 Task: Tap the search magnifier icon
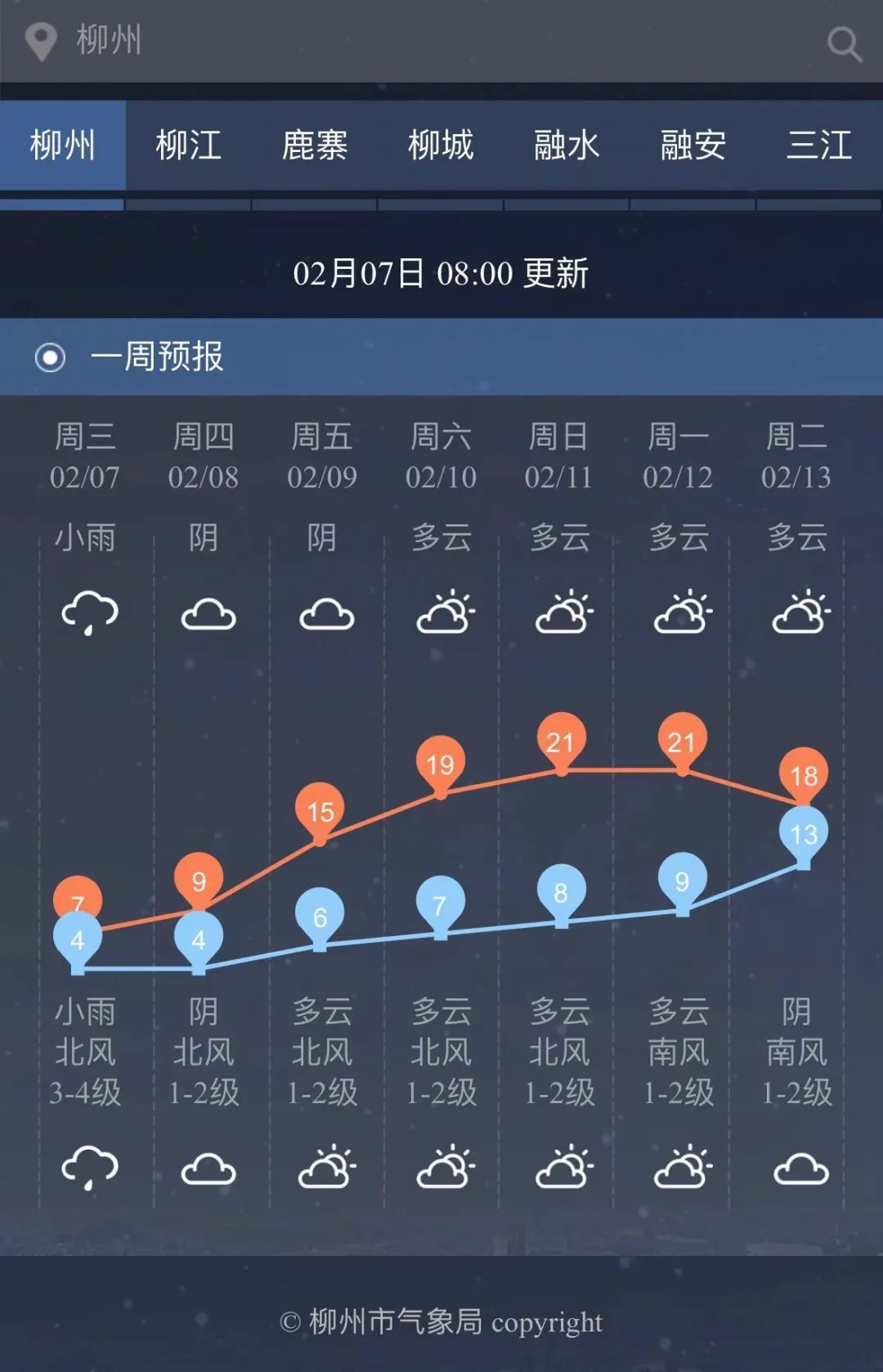pyautogui.click(x=844, y=43)
